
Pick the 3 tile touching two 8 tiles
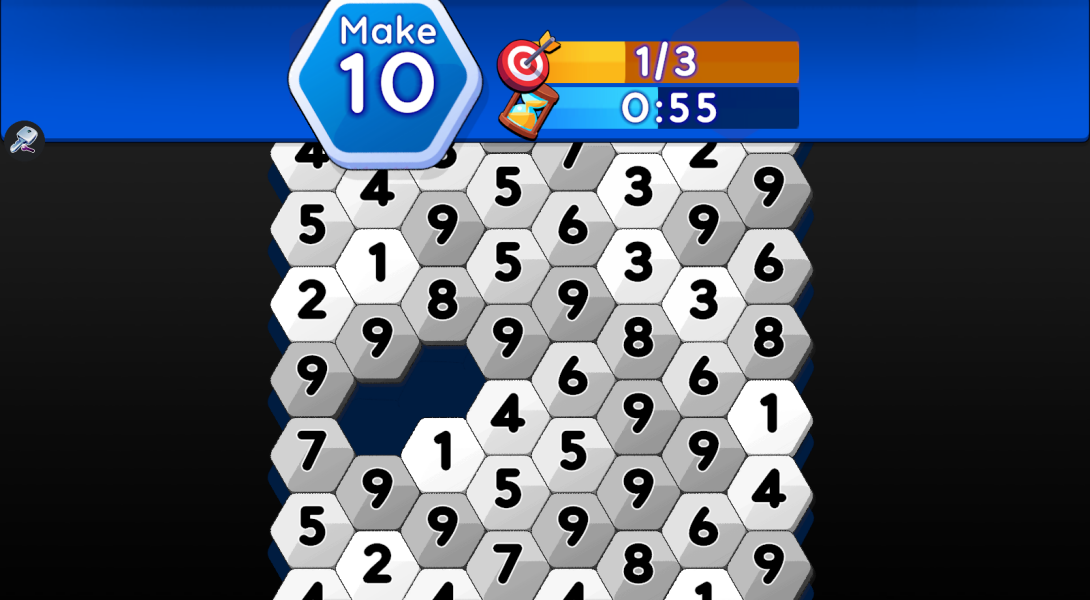pos(703,301)
